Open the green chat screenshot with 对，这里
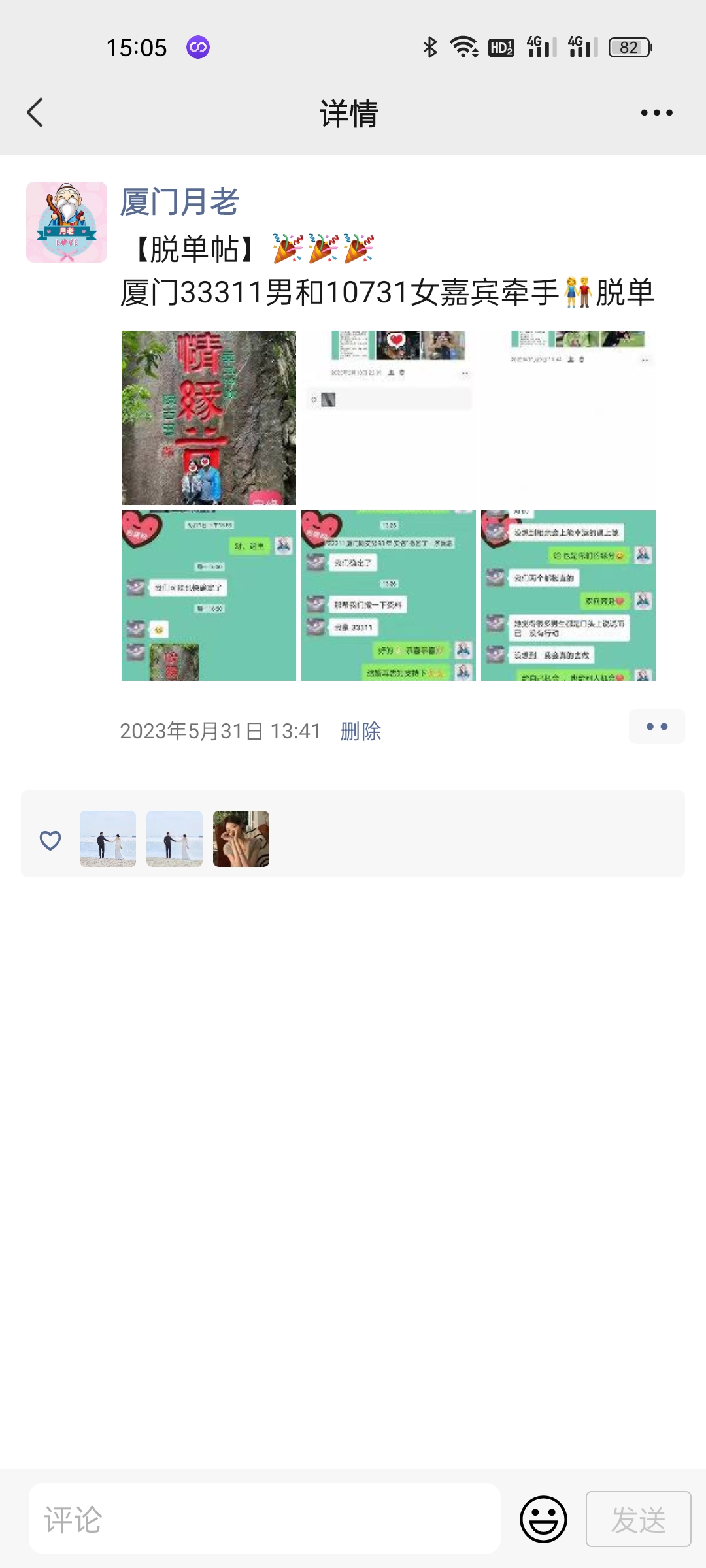706x1568 pixels. tap(209, 595)
